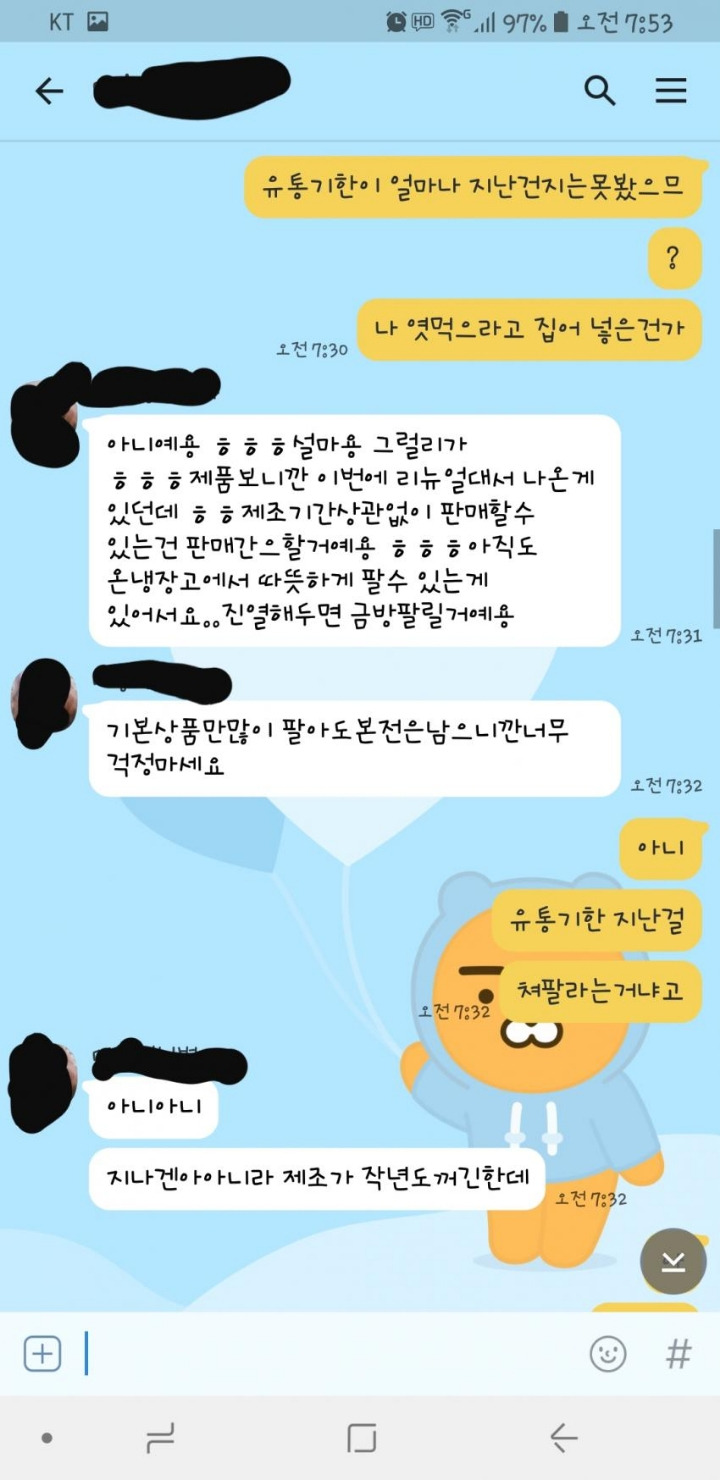
Task: Tap the system navigation back button
Action: pyautogui.click(x=563, y=1439)
